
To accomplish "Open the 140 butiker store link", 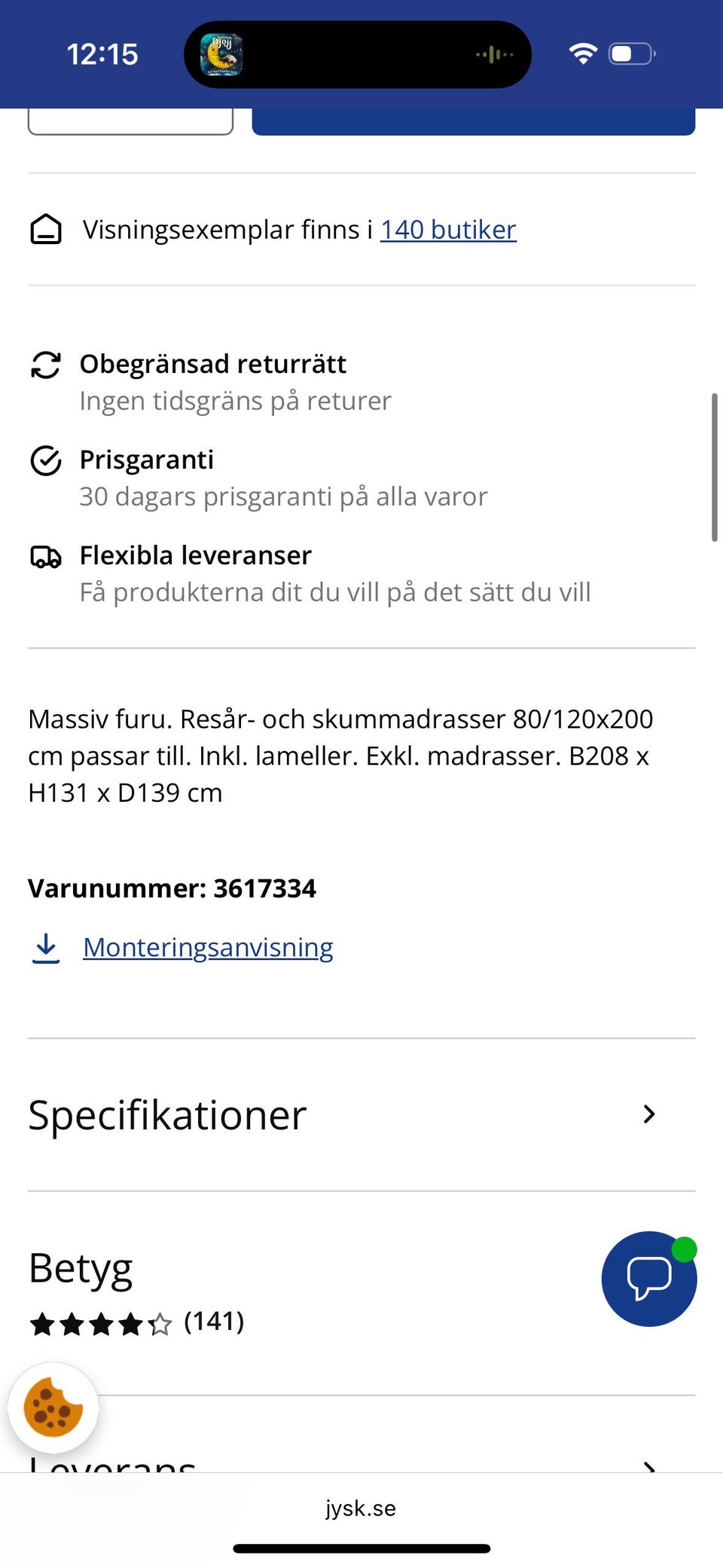I will tap(448, 230).
